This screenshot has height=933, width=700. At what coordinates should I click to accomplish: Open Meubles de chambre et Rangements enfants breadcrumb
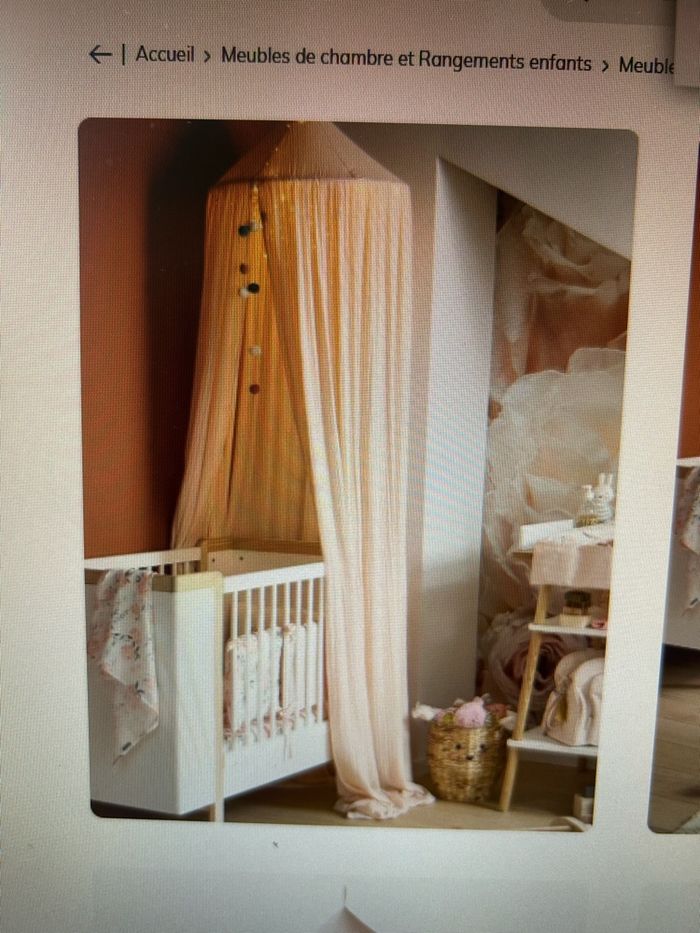[x=406, y=59]
